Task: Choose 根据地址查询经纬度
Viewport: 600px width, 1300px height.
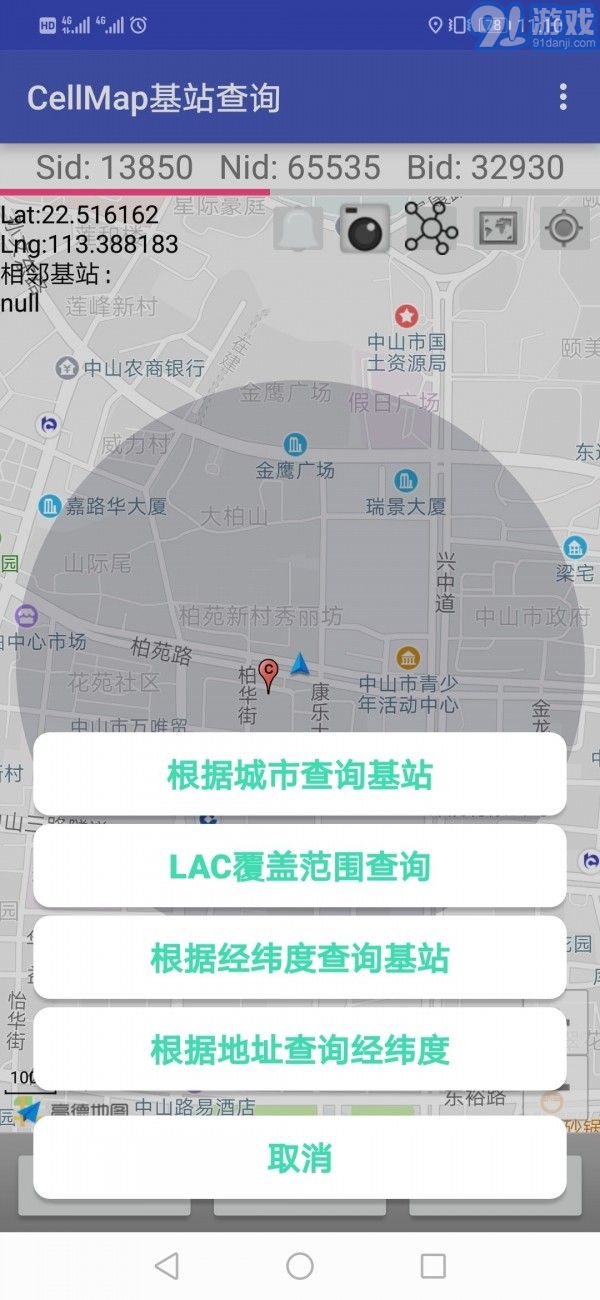Action: [300, 1049]
